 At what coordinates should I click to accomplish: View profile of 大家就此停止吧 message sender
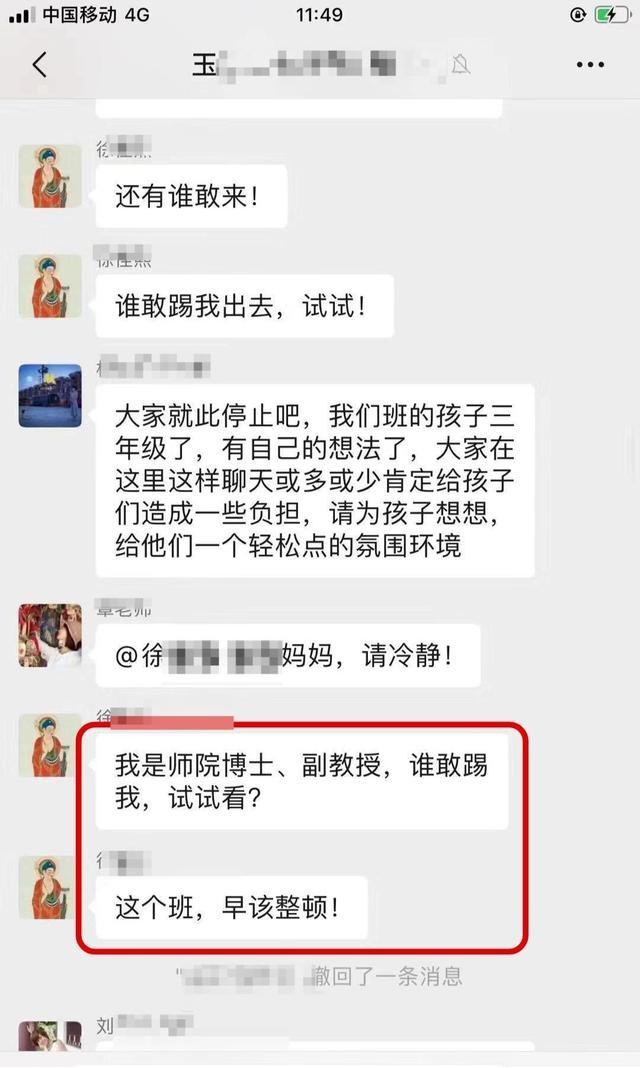coord(50,396)
